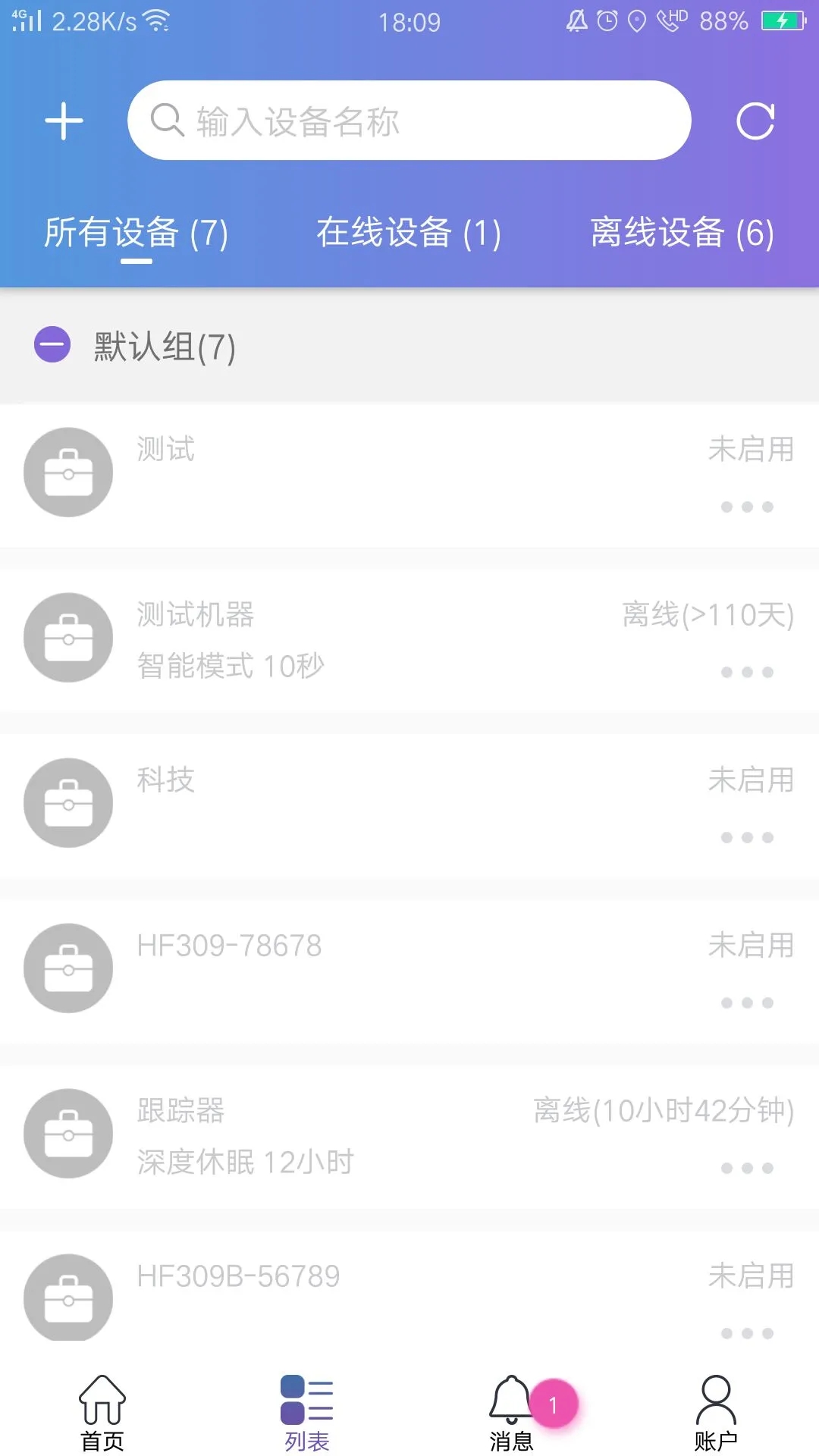Tap the search magnifier icon

168,120
